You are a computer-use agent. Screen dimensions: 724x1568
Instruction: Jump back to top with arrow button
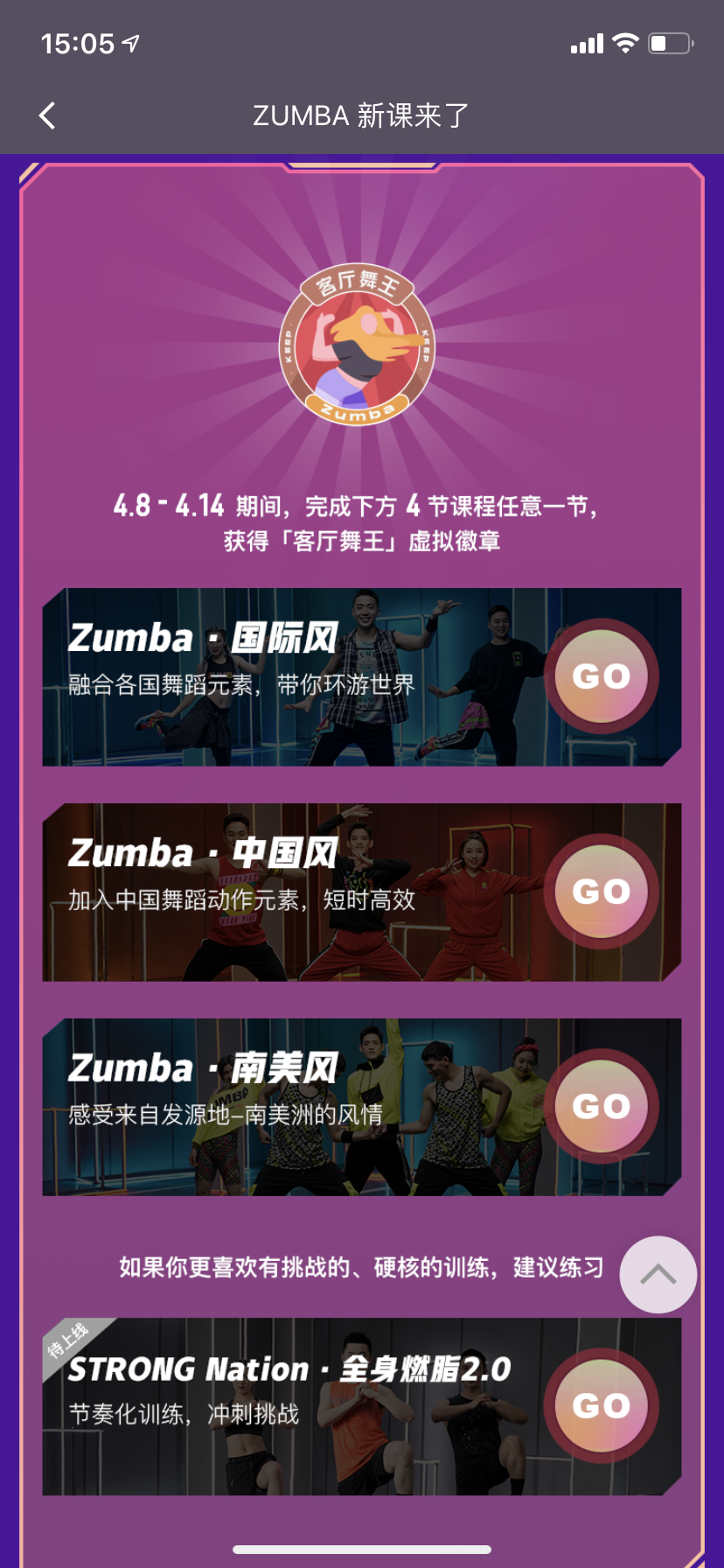tap(658, 1275)
